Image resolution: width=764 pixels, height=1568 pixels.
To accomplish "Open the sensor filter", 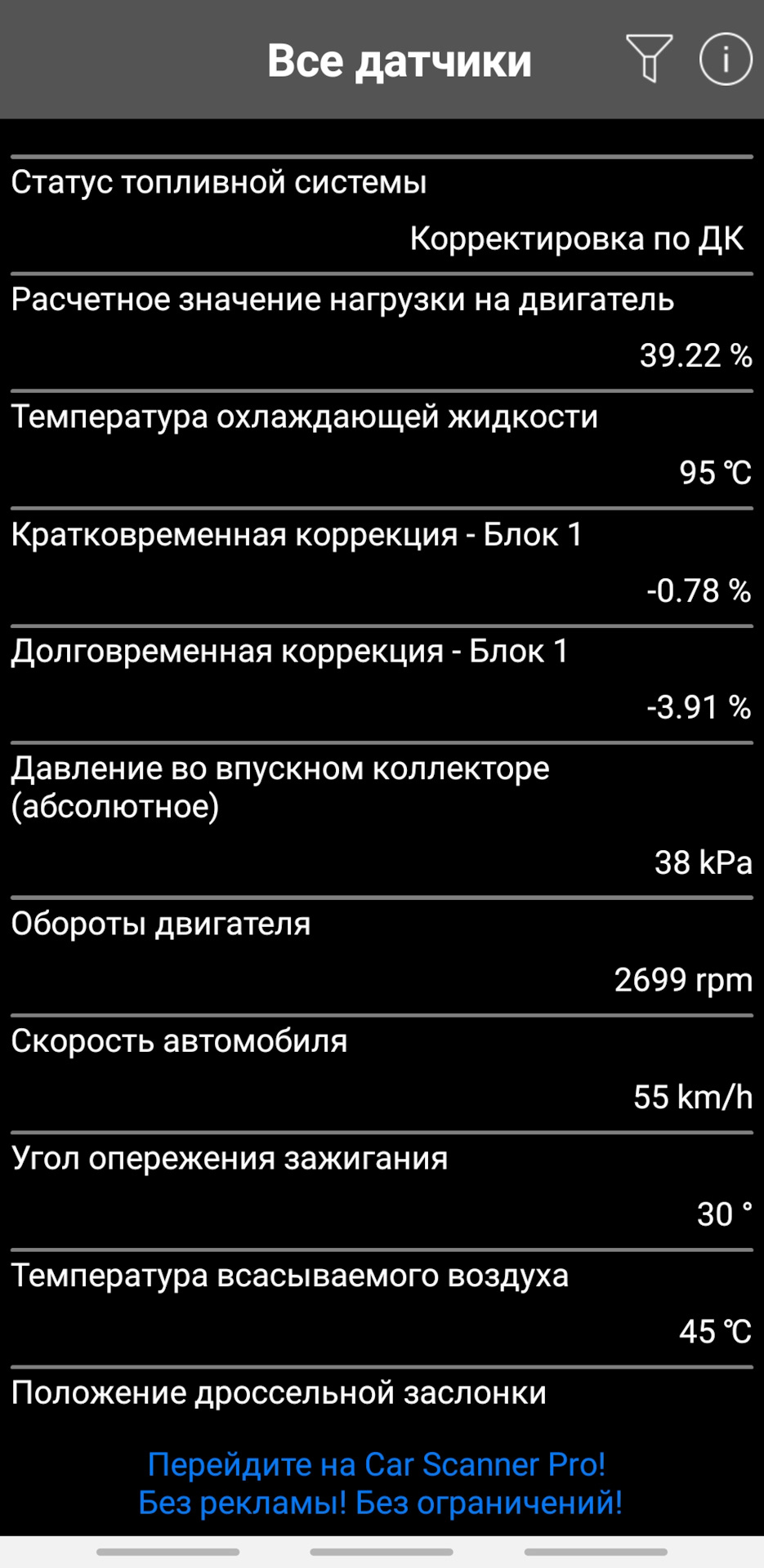I will tap(649, 59).
